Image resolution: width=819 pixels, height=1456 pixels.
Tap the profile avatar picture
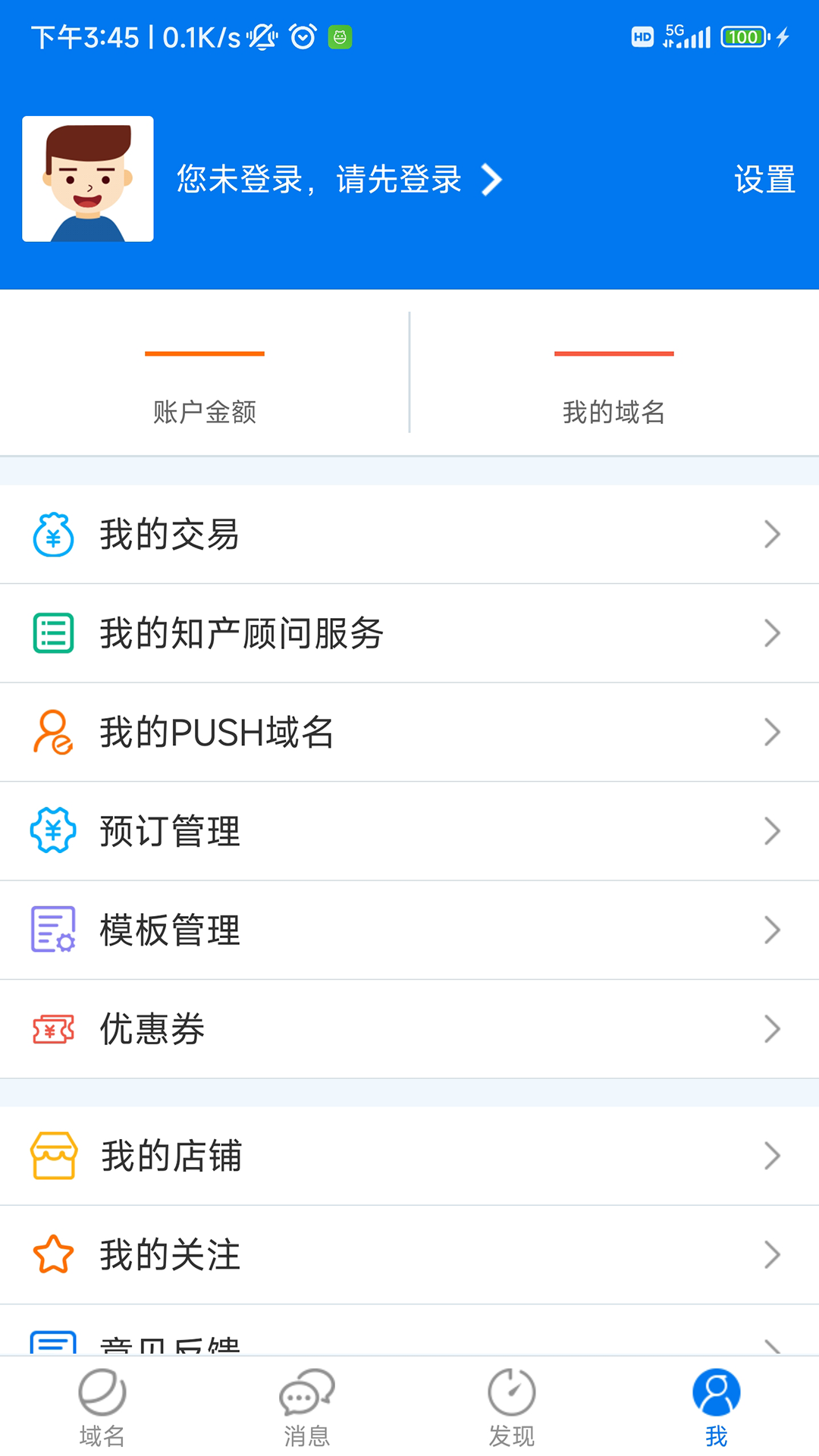click(88, 179)
